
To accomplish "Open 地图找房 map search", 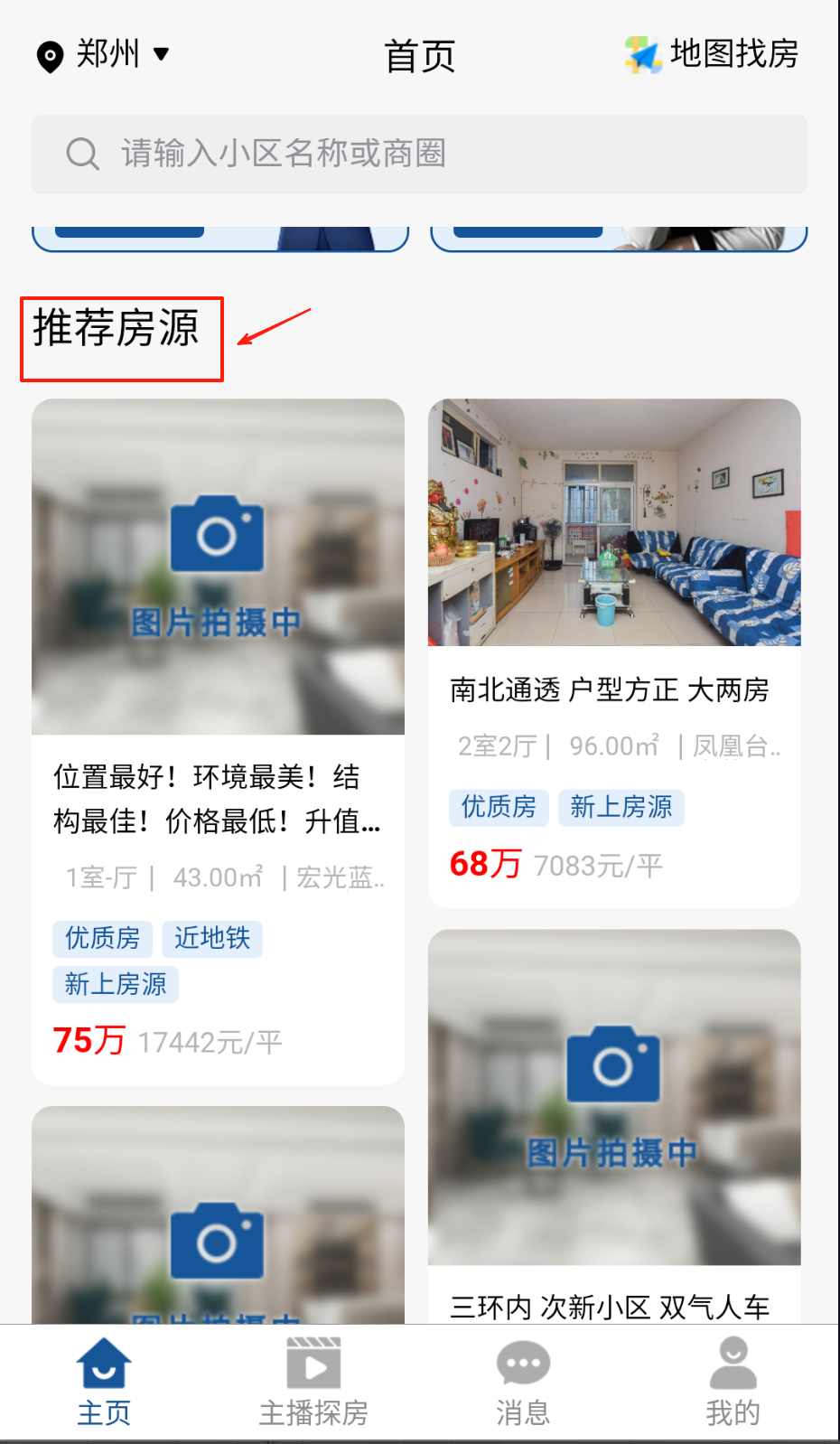I will point(712,54).
